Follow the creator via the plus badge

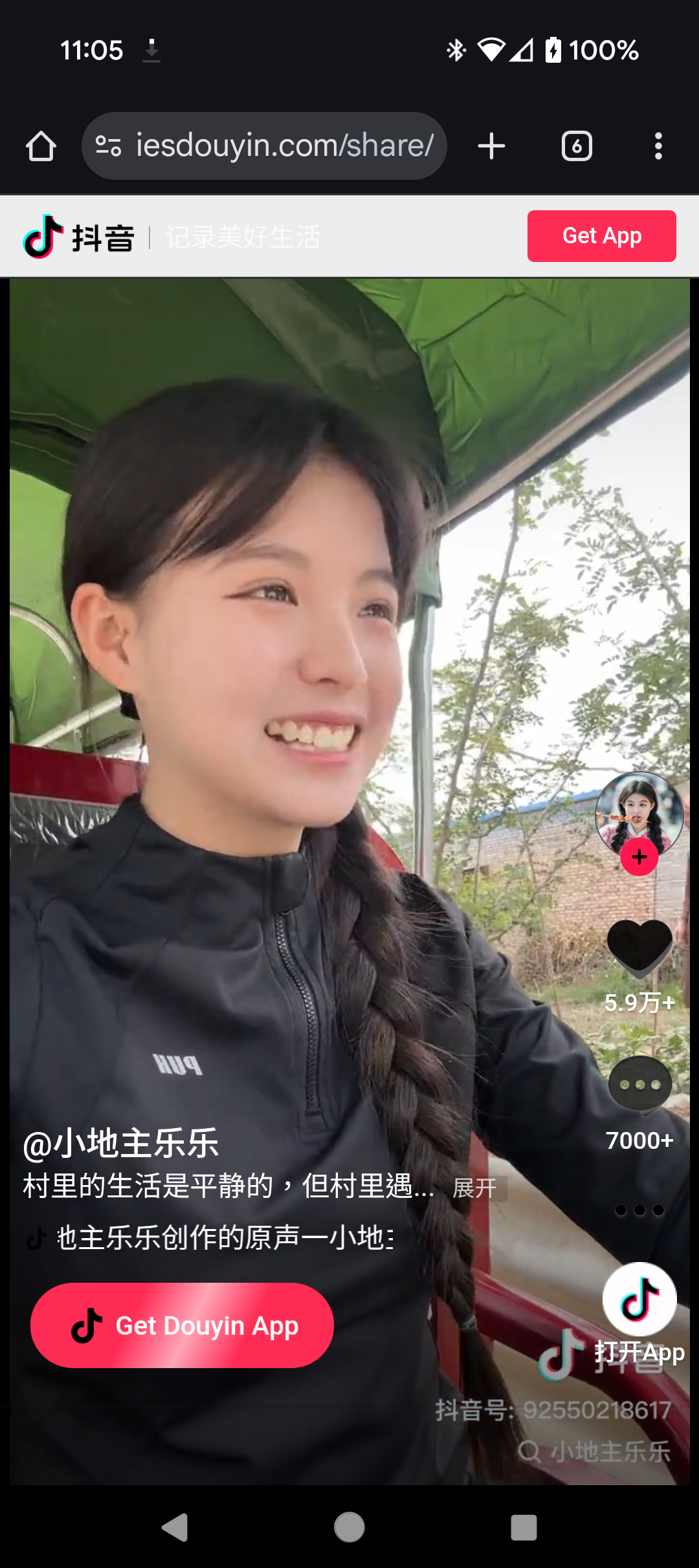(x=639, y=857)
